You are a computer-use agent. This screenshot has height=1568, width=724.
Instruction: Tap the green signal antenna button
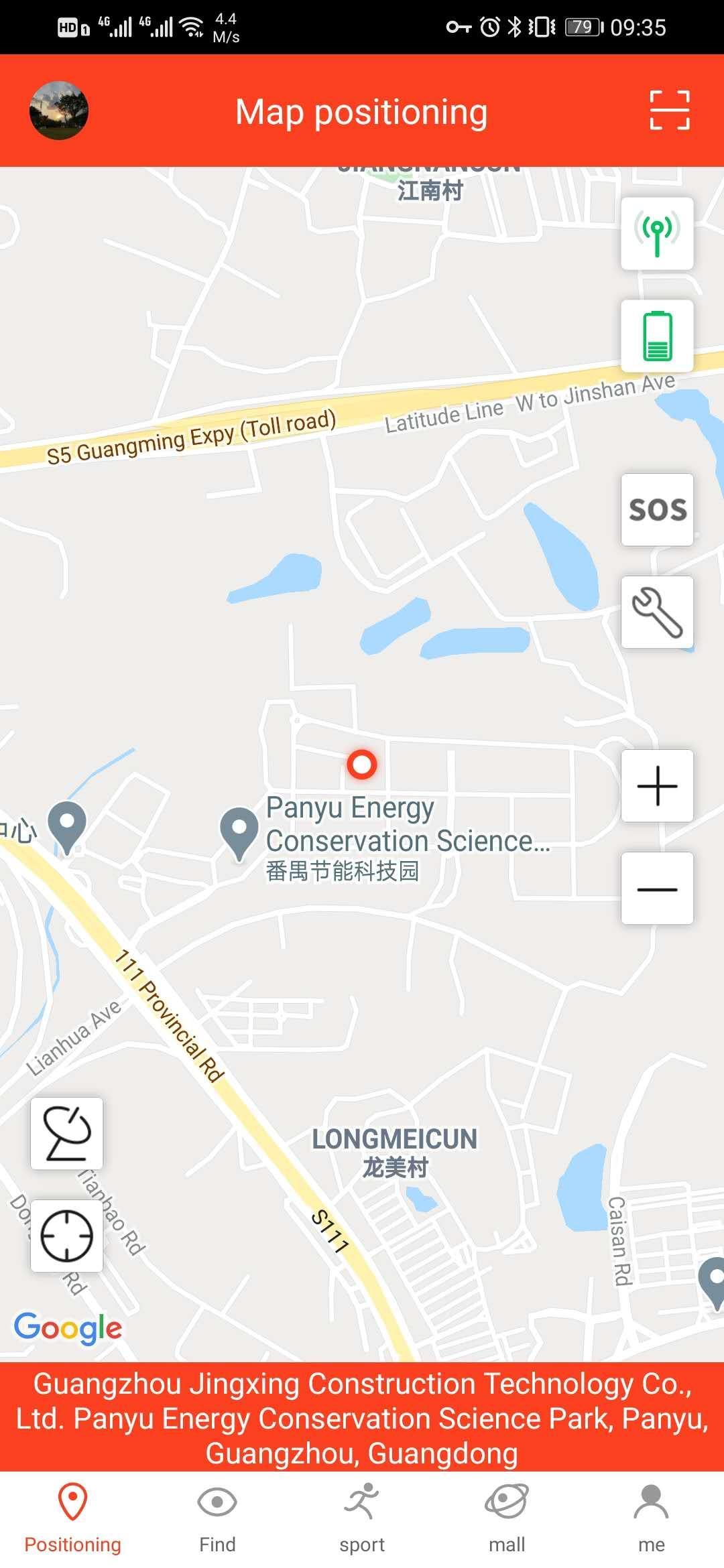tap(657, 234)
